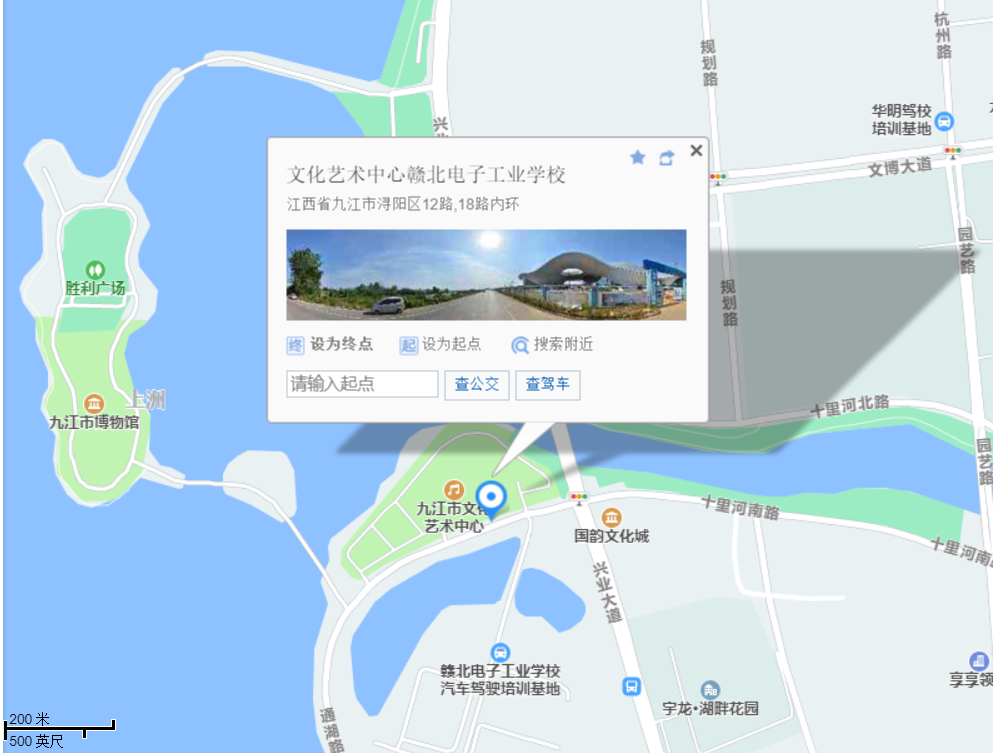
Task: Select the 赣北电子工业学校 driving school marker
Action: 500,652
